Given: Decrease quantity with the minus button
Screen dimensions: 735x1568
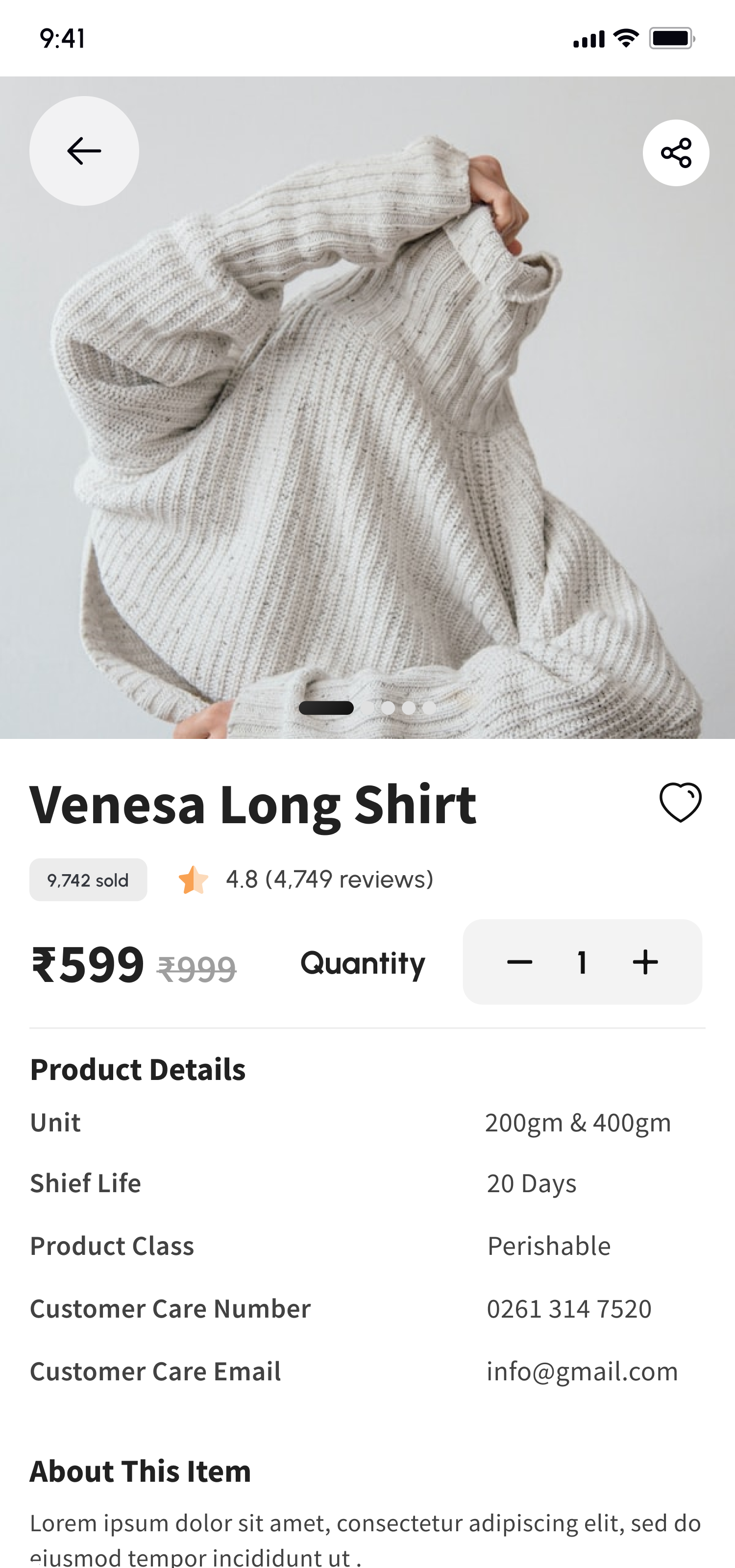Looking at the screenshot, I should coord(519,962).
